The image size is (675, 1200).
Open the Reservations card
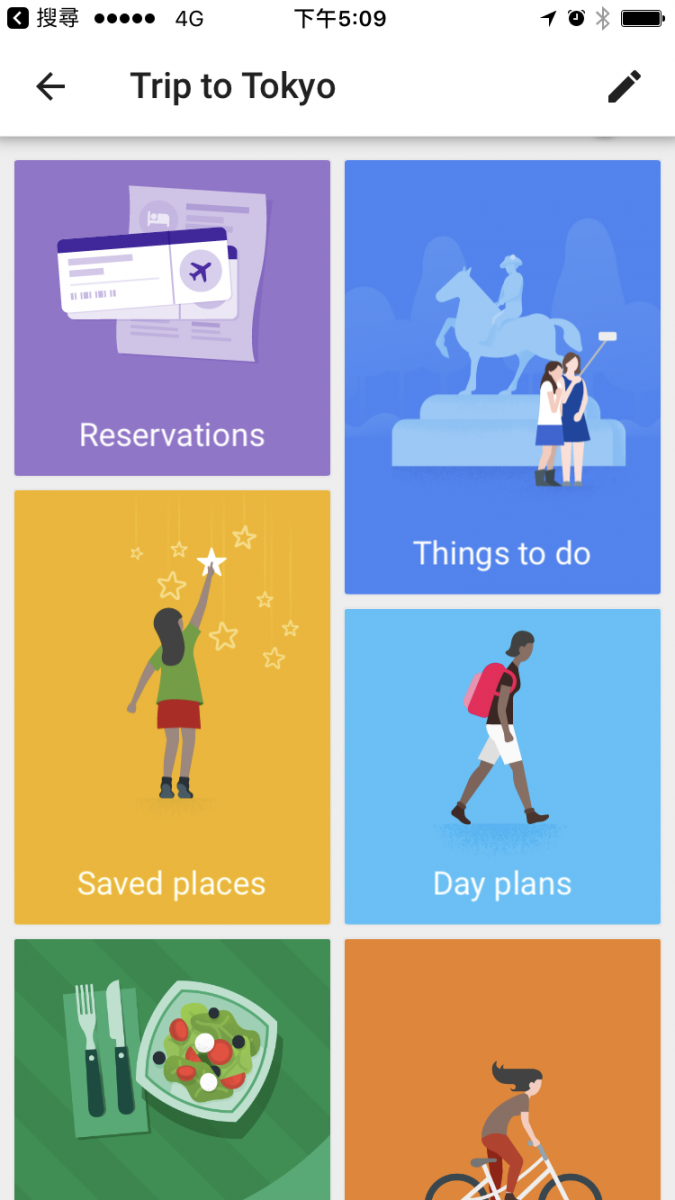(x=172, y=318)
